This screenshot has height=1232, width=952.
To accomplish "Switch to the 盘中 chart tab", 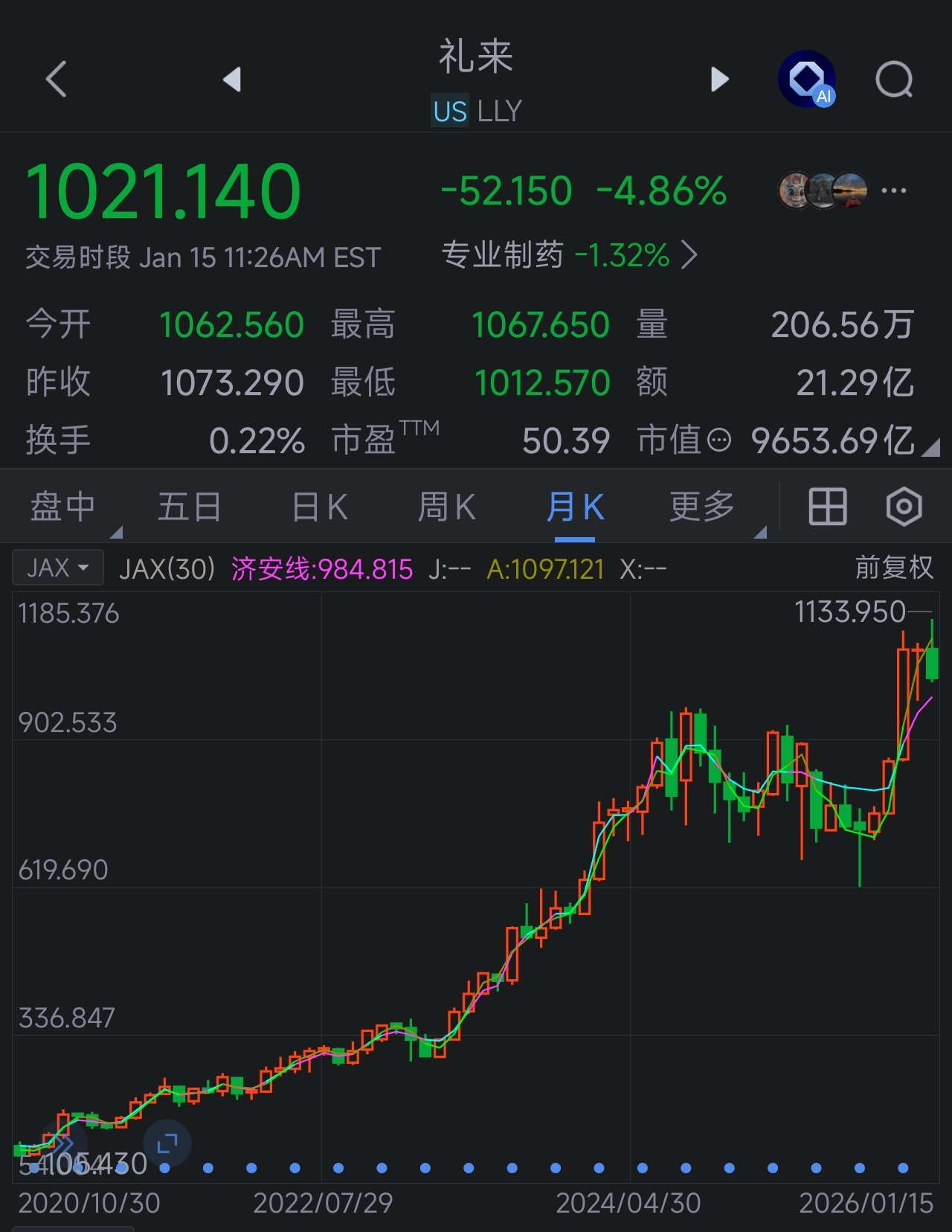I will 63,507.
